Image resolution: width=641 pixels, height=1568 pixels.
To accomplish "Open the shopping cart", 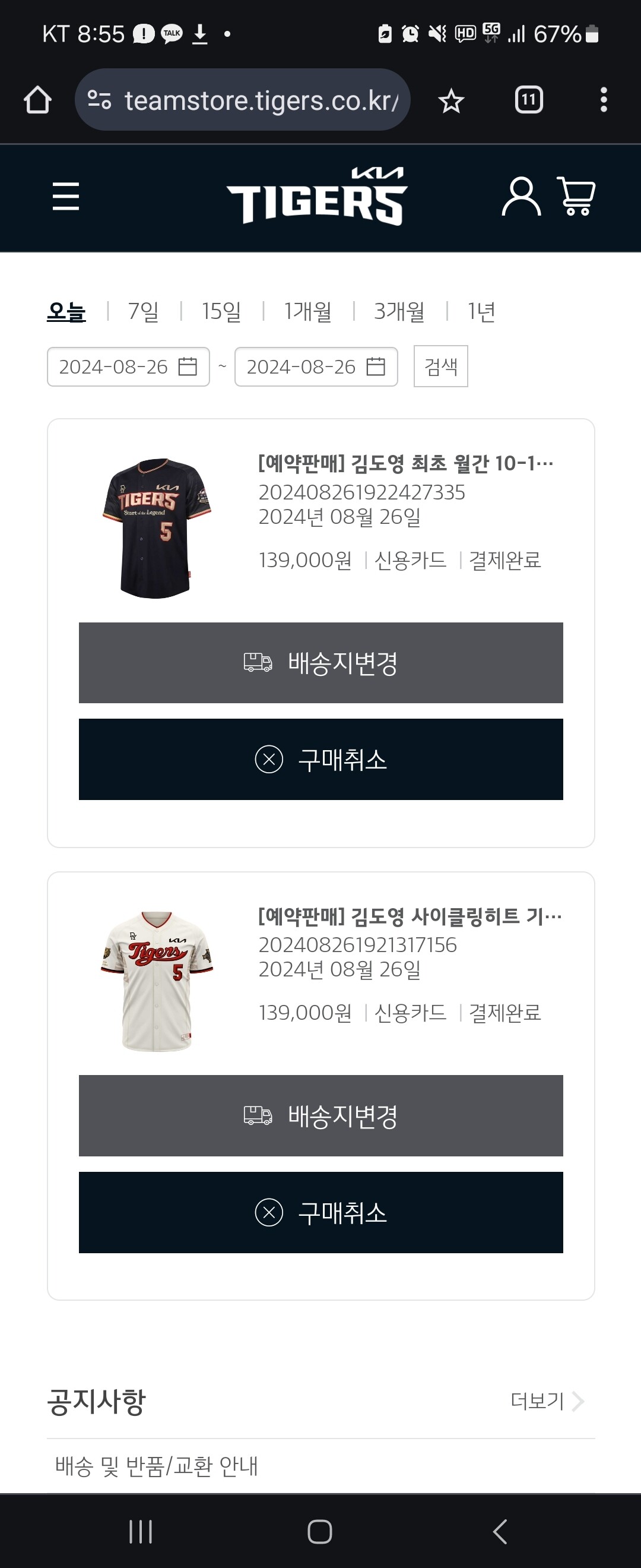I will point(576,197).
